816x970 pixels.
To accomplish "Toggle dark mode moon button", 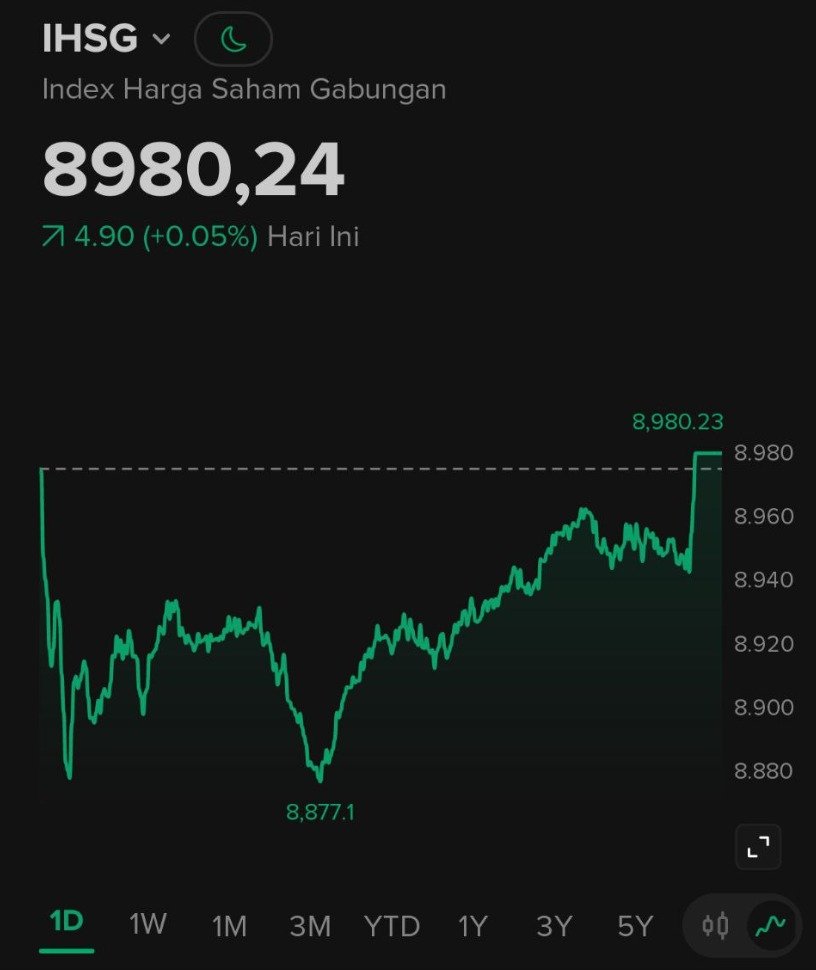I will (x=233, y=39).
